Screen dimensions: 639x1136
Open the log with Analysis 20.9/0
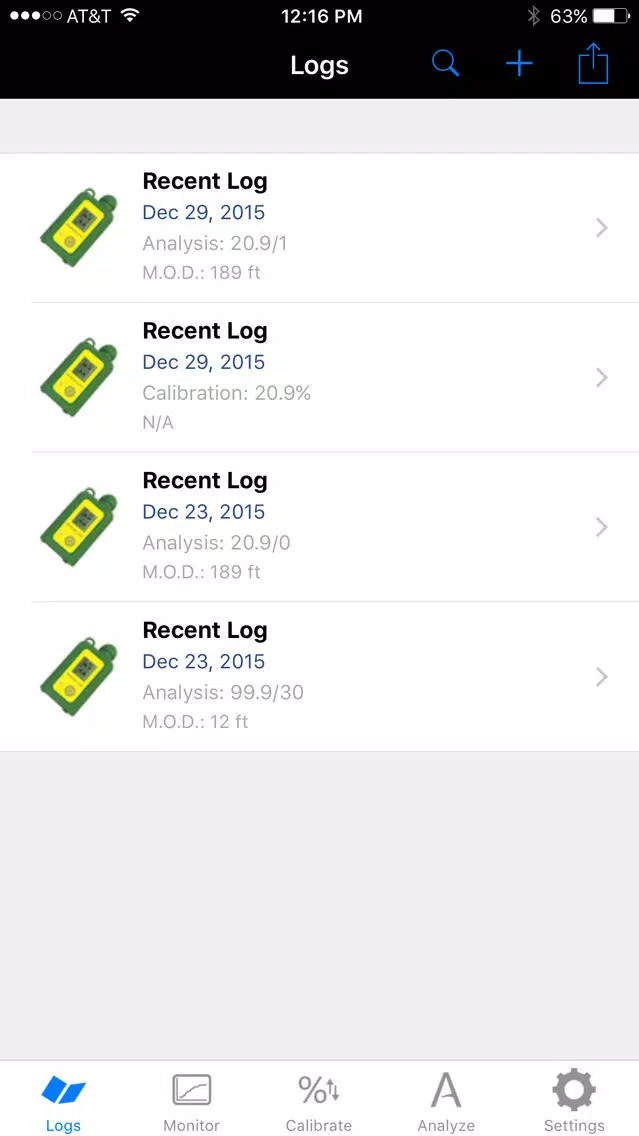tap(320, 527)
